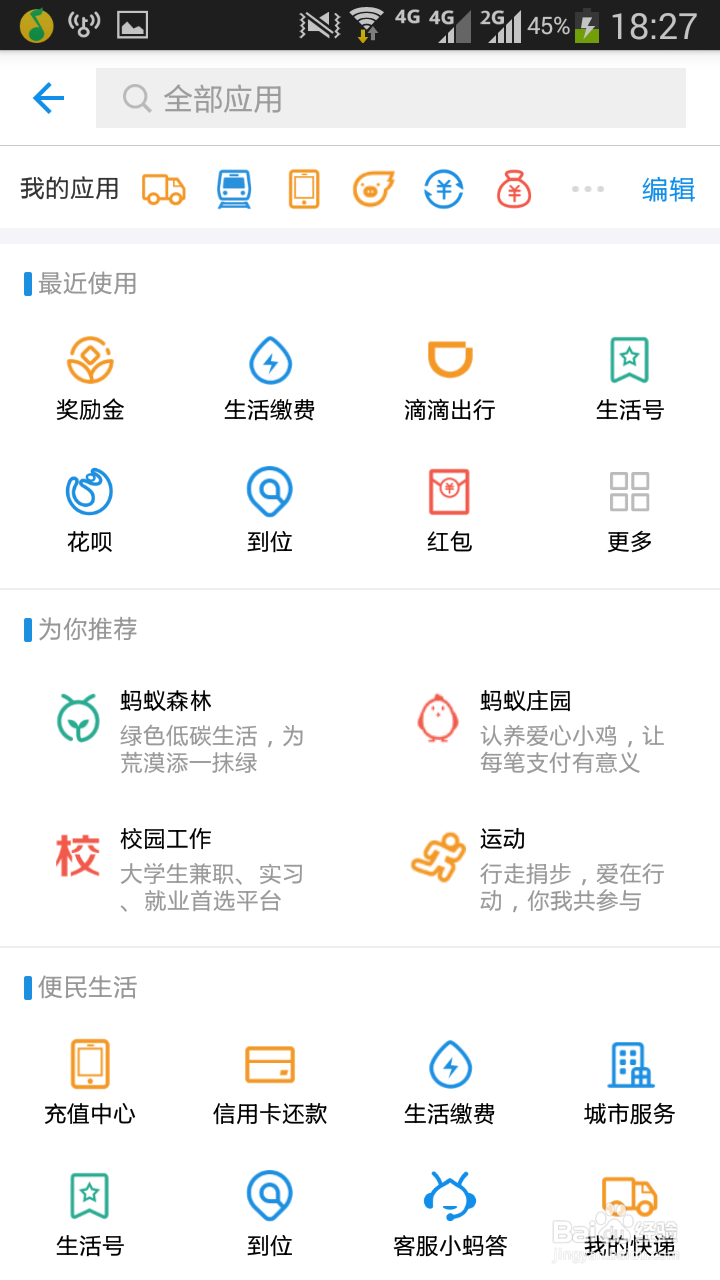Tap the truck icon in 我的应用
The image size is (720, 1280).
[163, 188]
